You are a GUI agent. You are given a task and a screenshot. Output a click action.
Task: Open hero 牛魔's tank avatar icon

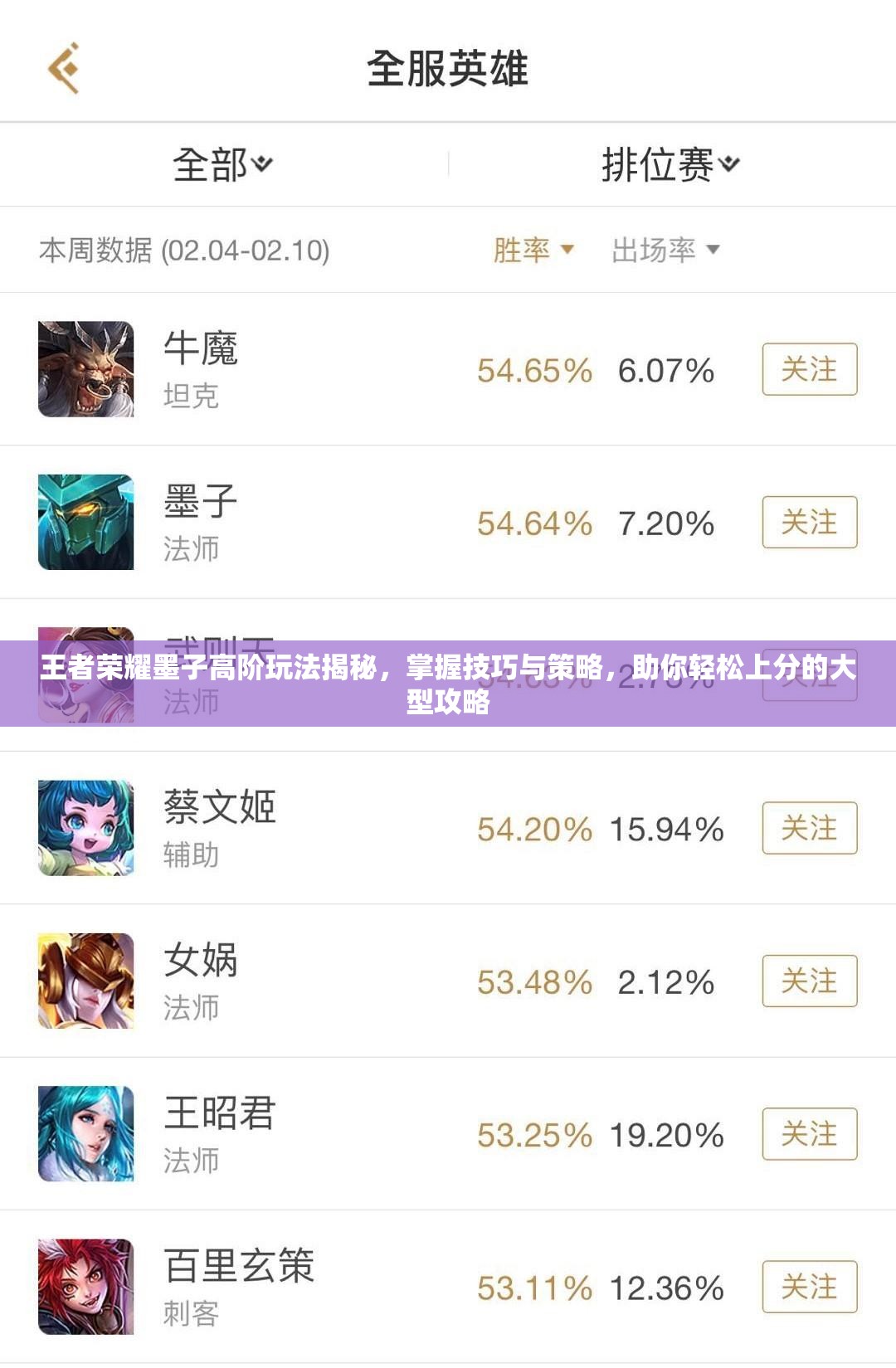click(87, 369)
